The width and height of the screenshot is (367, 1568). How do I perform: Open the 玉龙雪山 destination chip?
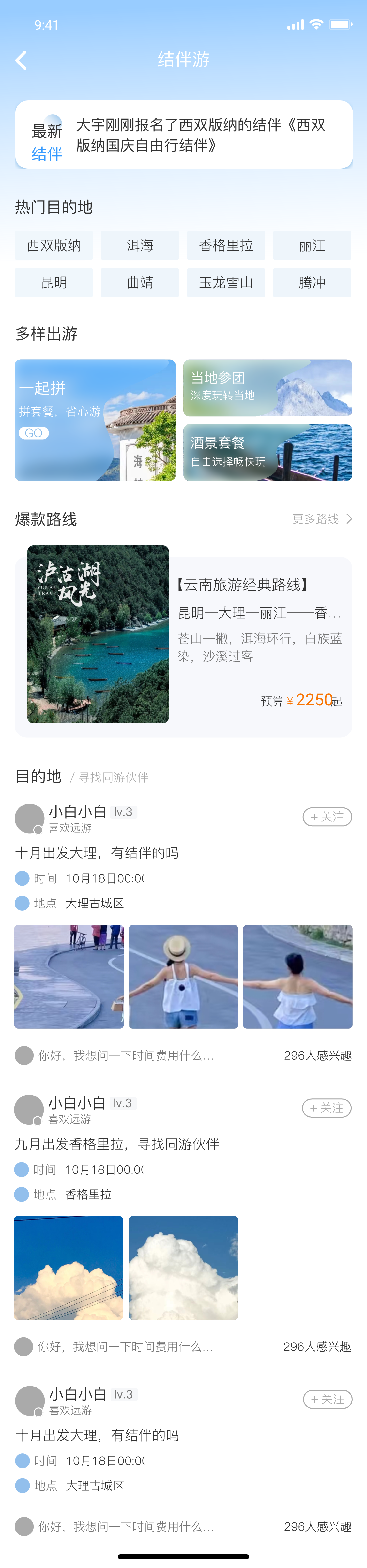pos(225,283)
